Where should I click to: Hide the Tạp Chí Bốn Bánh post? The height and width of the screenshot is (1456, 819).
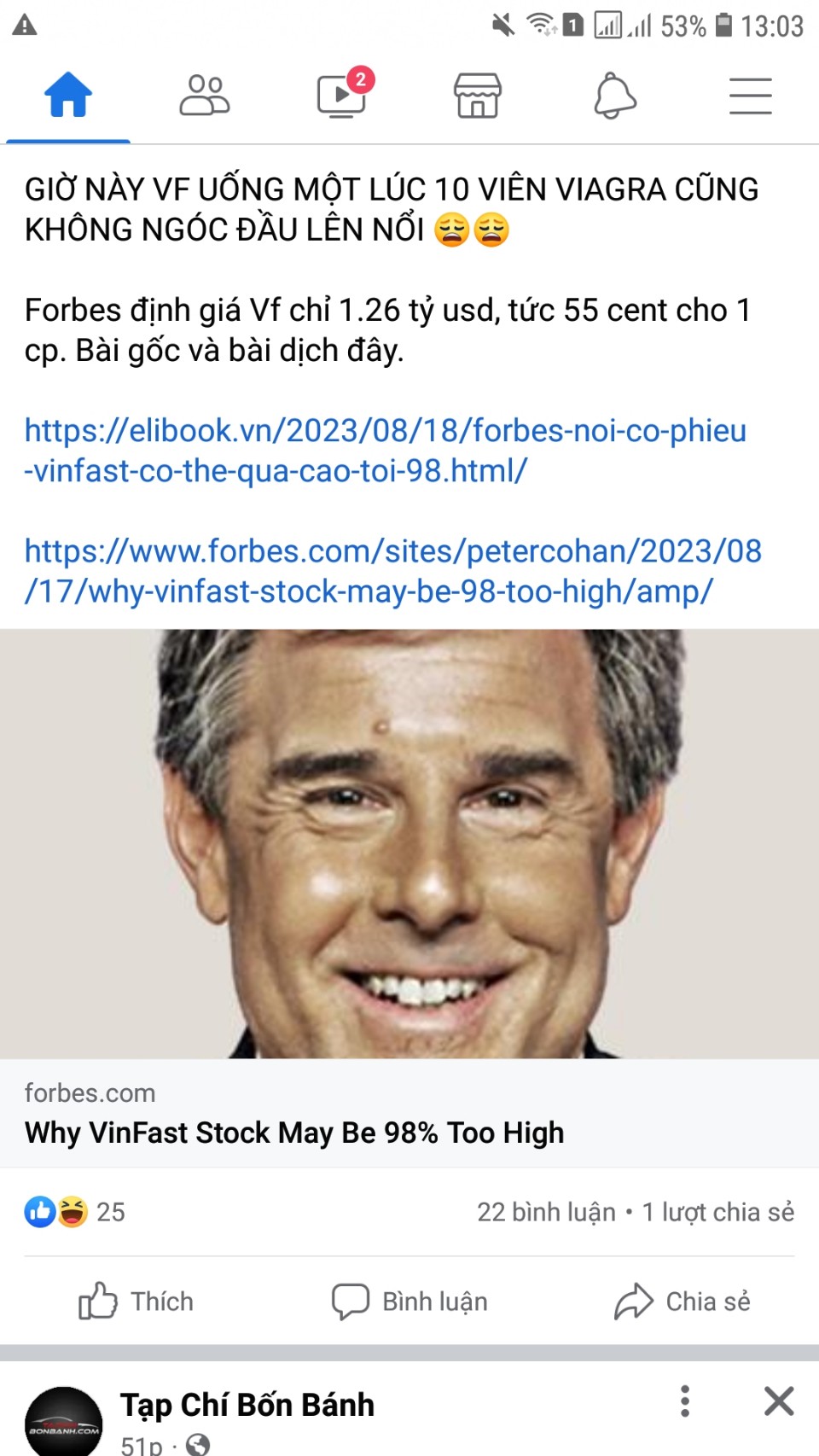[x=778, y=1401]
